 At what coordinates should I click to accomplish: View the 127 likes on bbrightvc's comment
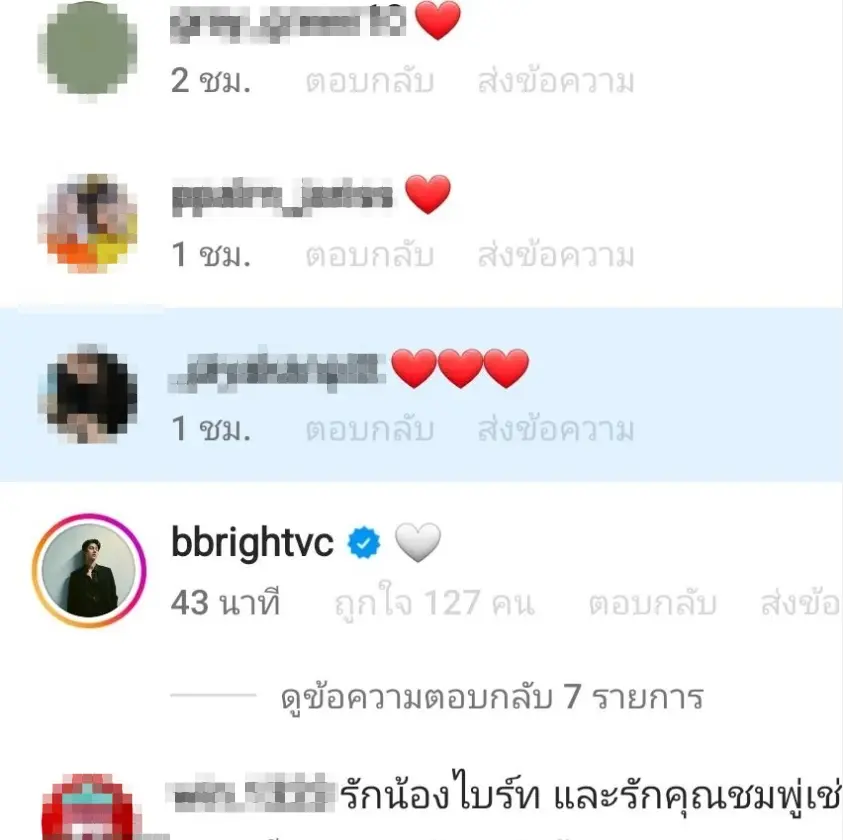point(432,604)
